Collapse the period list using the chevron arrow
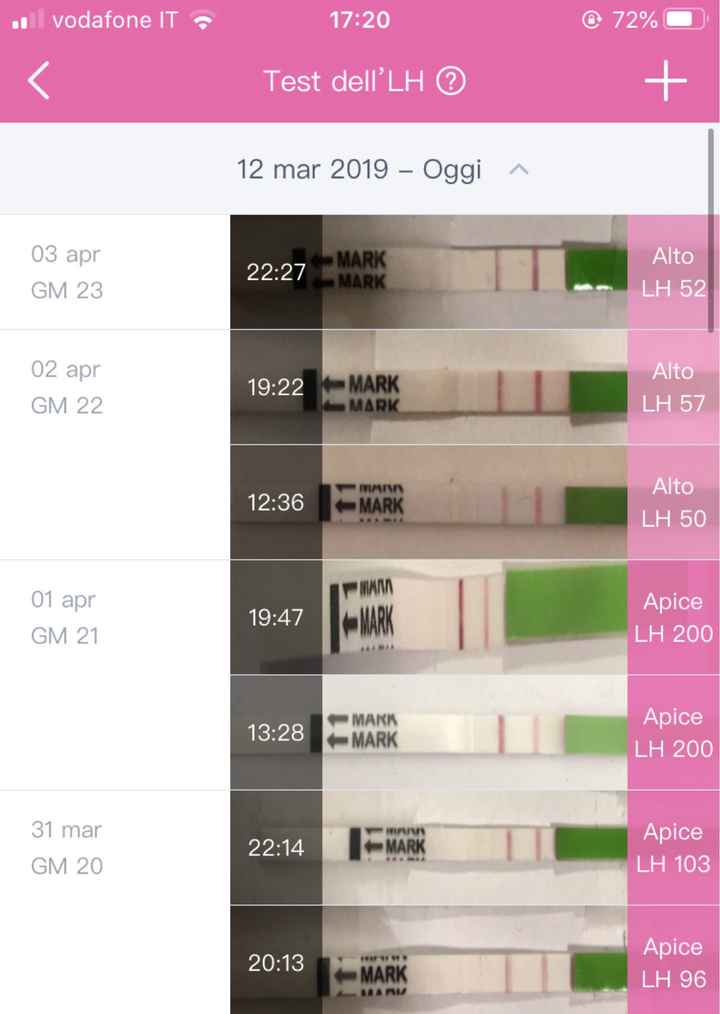The height and width of the screenshot is (1014, 720). tap(518, 169)
